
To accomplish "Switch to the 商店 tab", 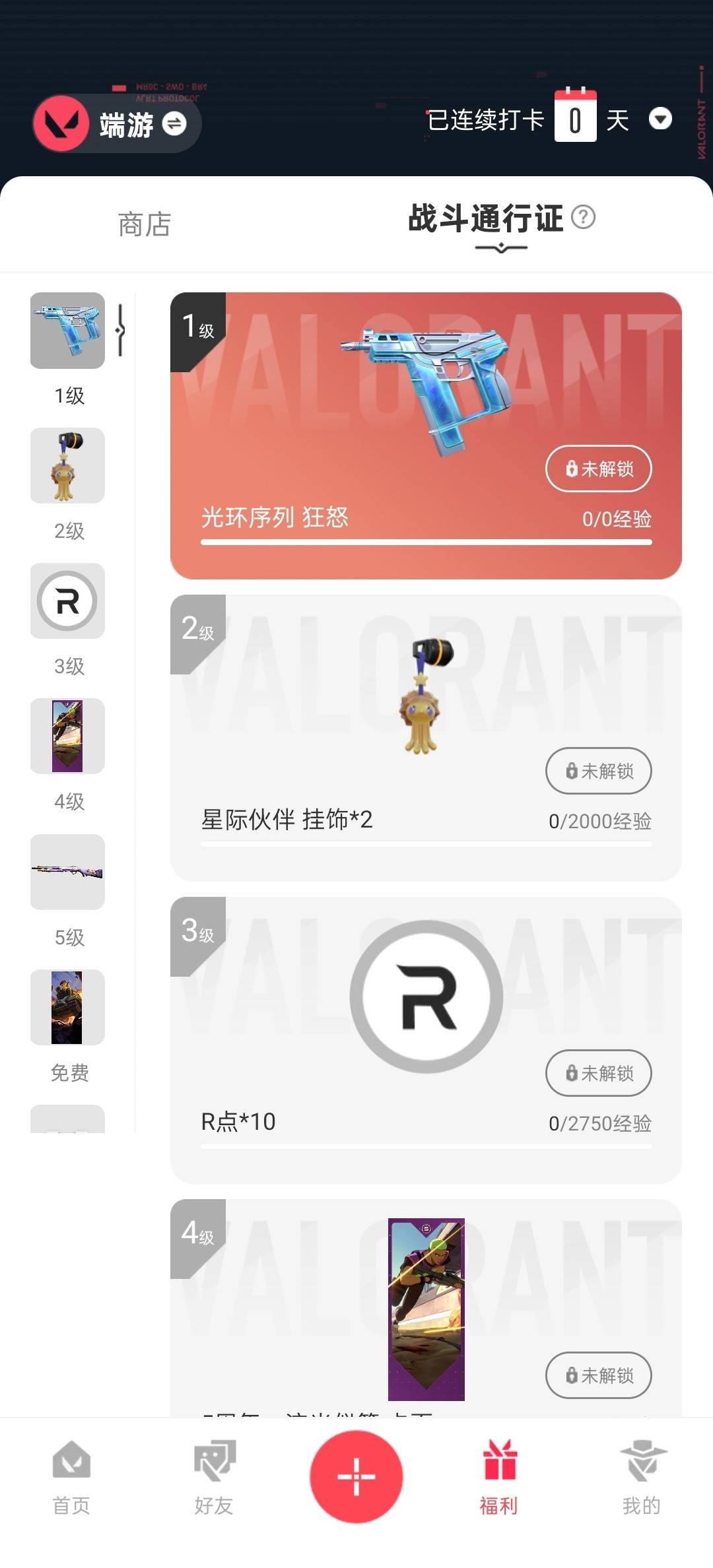I will click(x=144, y=224).
